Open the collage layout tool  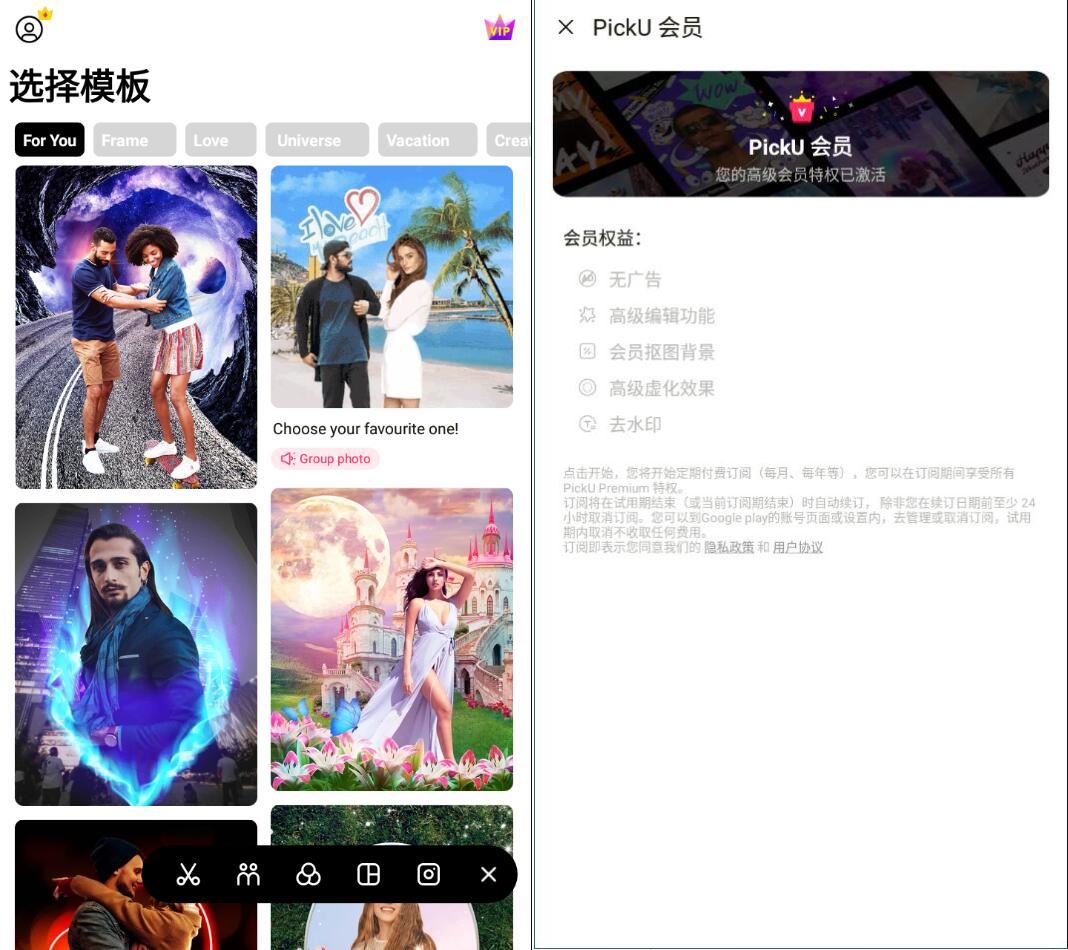point(368,875)
